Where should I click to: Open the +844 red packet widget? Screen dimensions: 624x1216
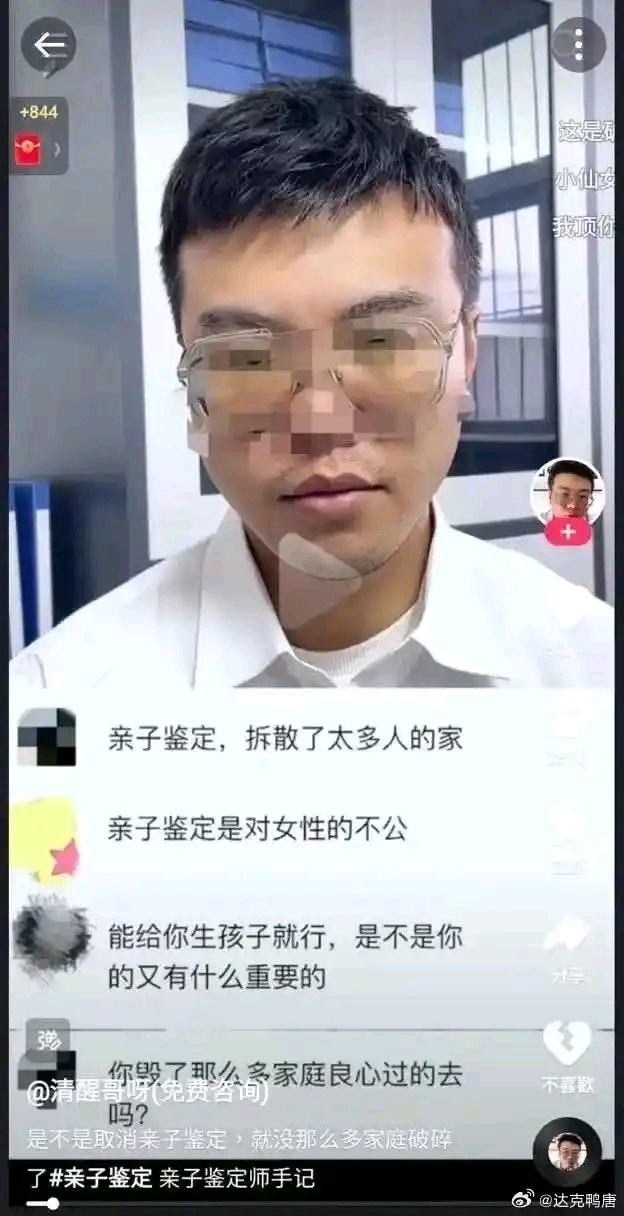coord(37,136)
